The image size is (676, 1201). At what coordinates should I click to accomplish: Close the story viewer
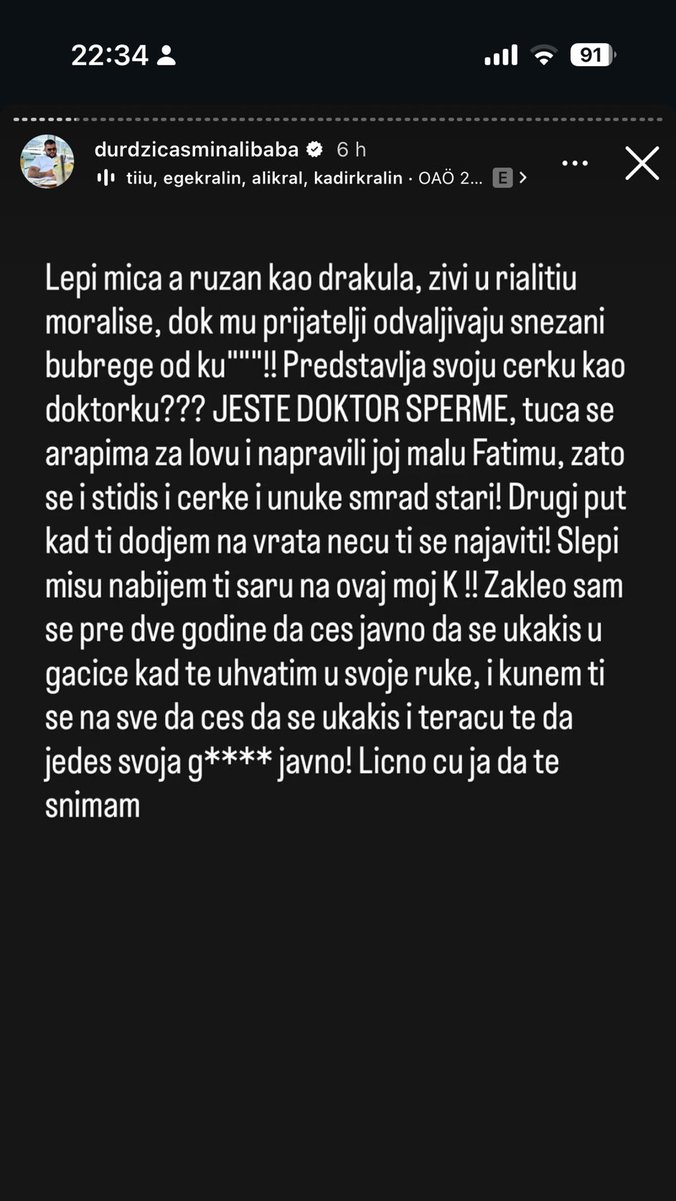click(x=642, y=163)
